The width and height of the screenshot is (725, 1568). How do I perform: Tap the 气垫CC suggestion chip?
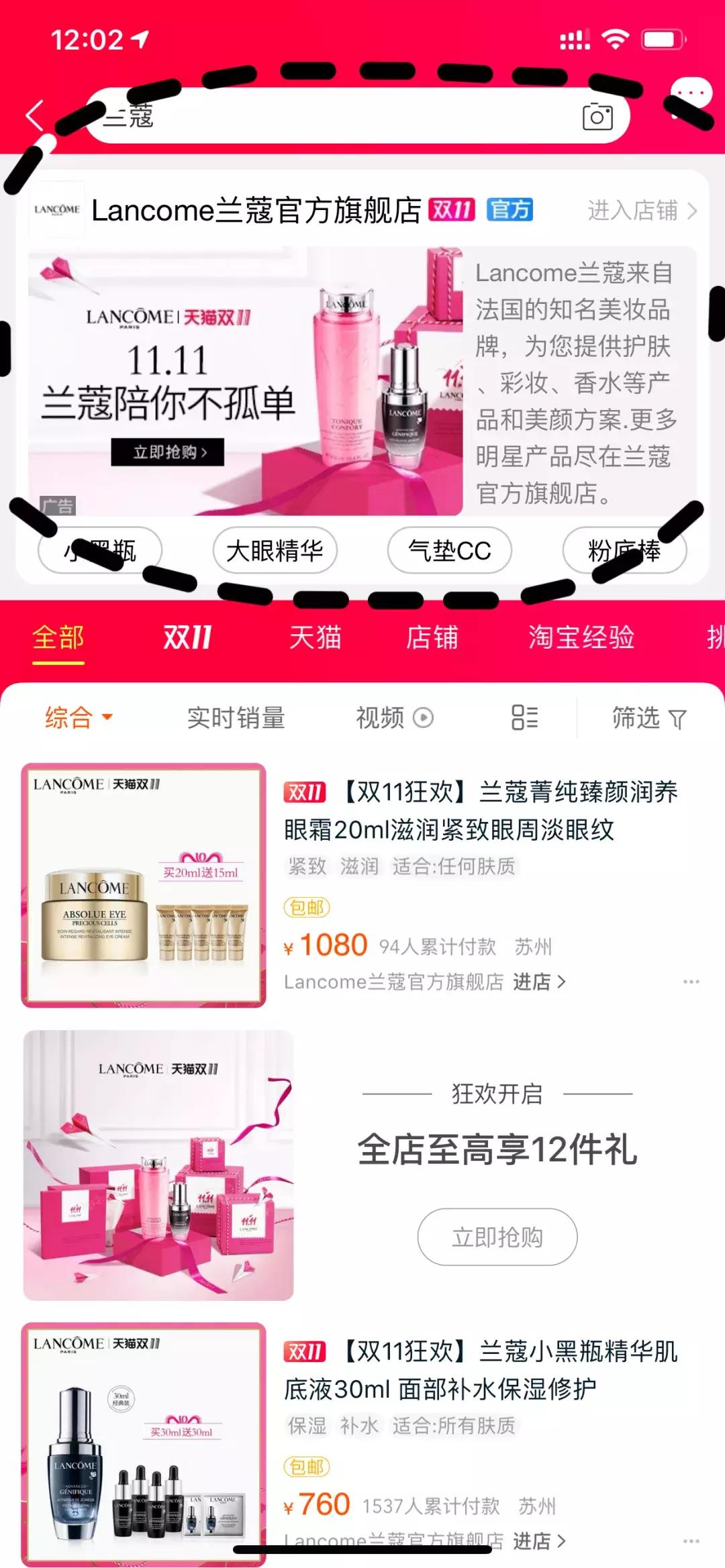click(448, 552)
